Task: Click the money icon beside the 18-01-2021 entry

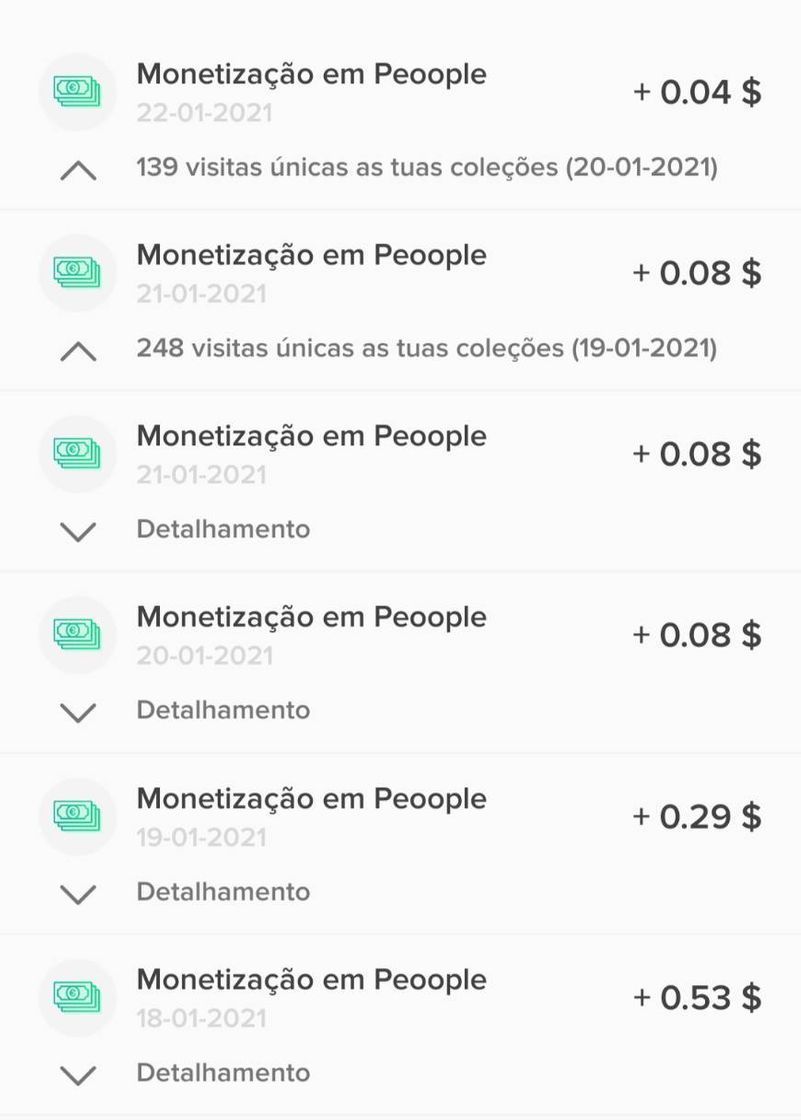Action: click(77, 997)
